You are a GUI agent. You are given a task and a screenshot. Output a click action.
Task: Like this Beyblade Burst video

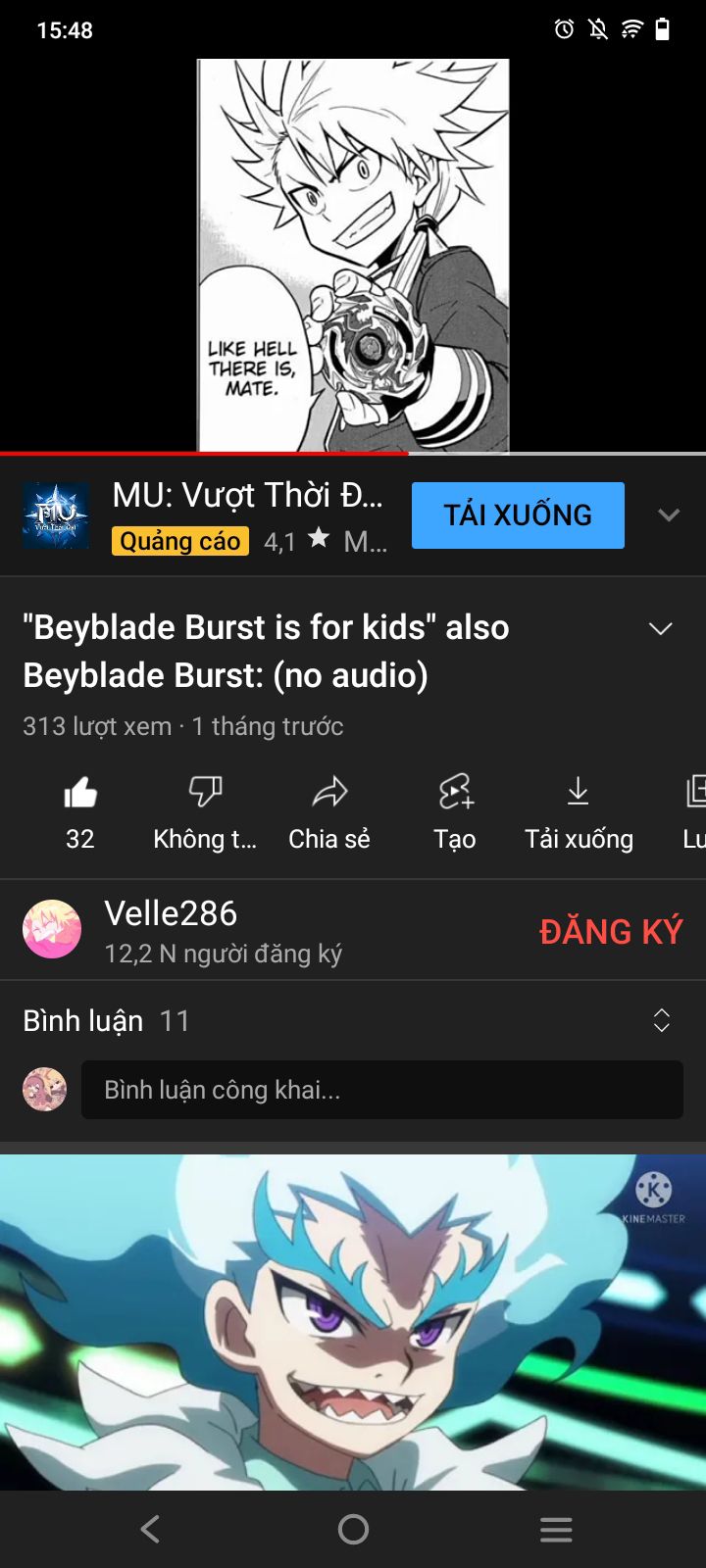80,809
